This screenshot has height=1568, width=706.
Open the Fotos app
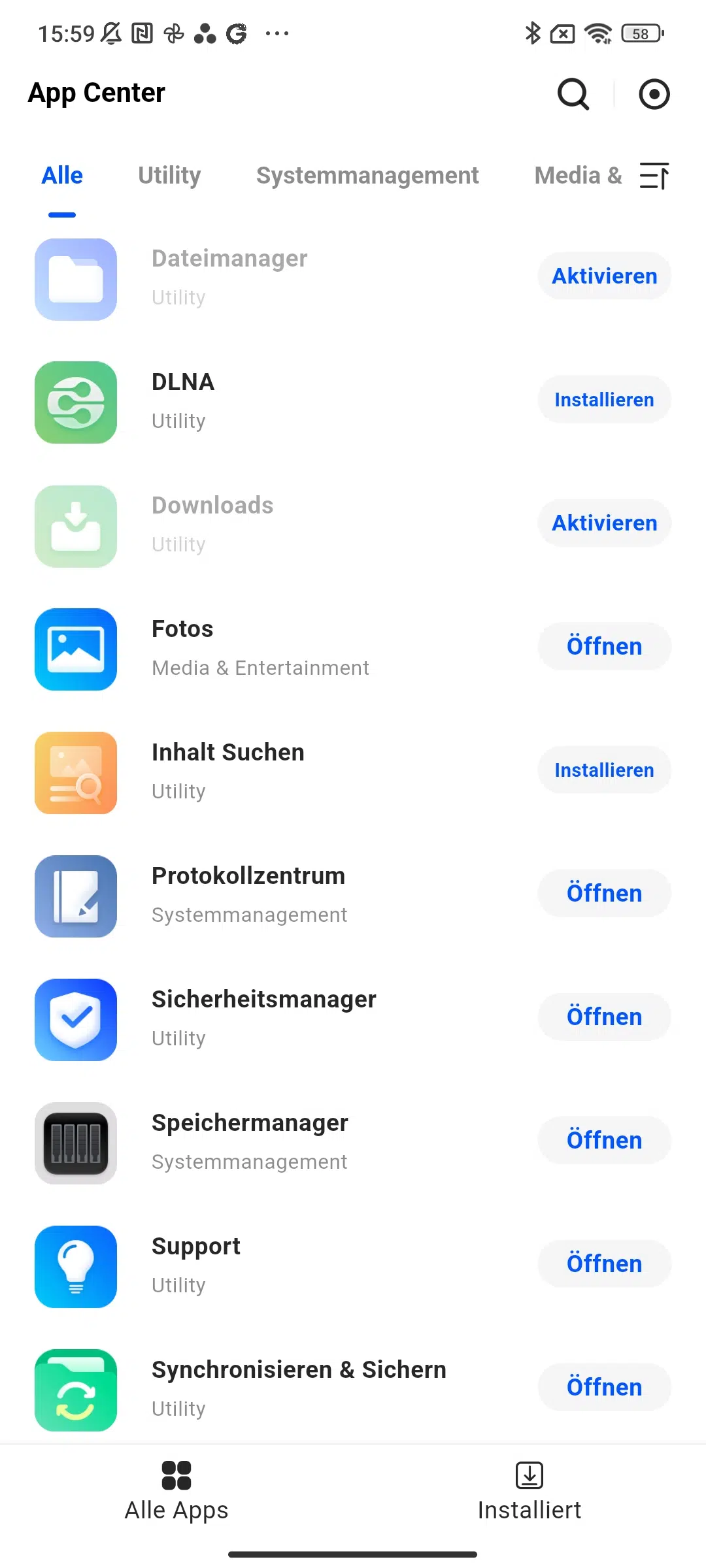click(605, 647)
